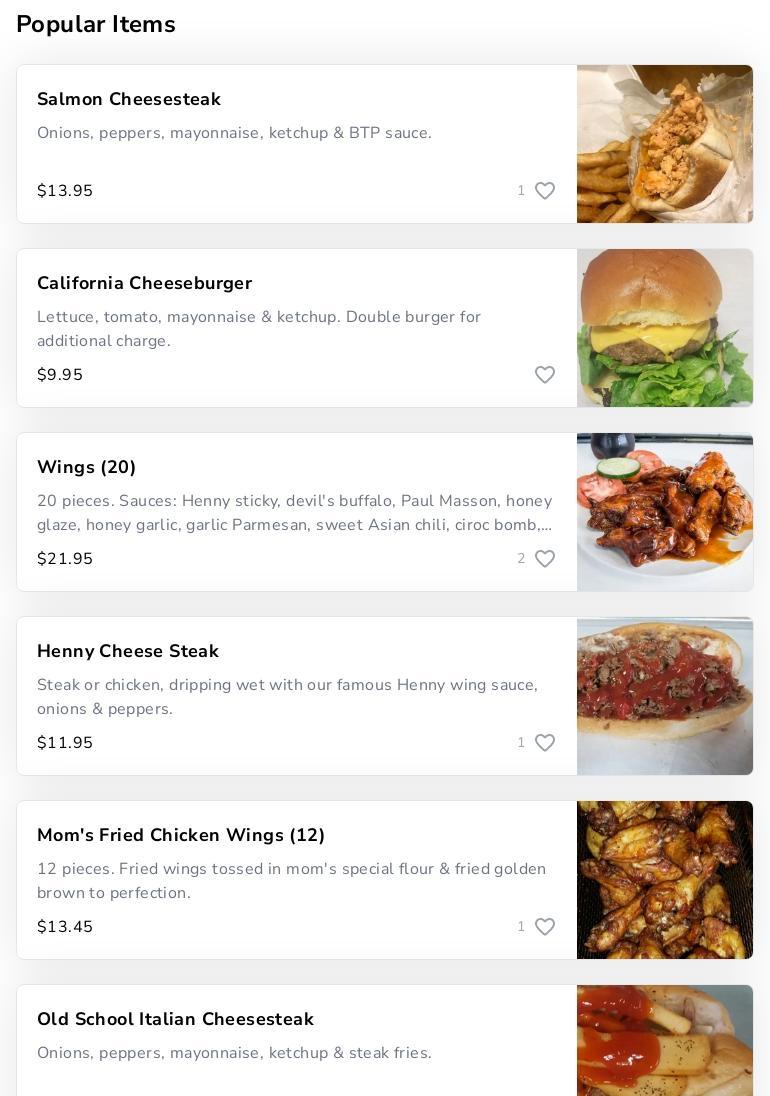Like the Salmon Cheesesteak
Viewport: 770px width, 1096px height.
tap(545, 191)
